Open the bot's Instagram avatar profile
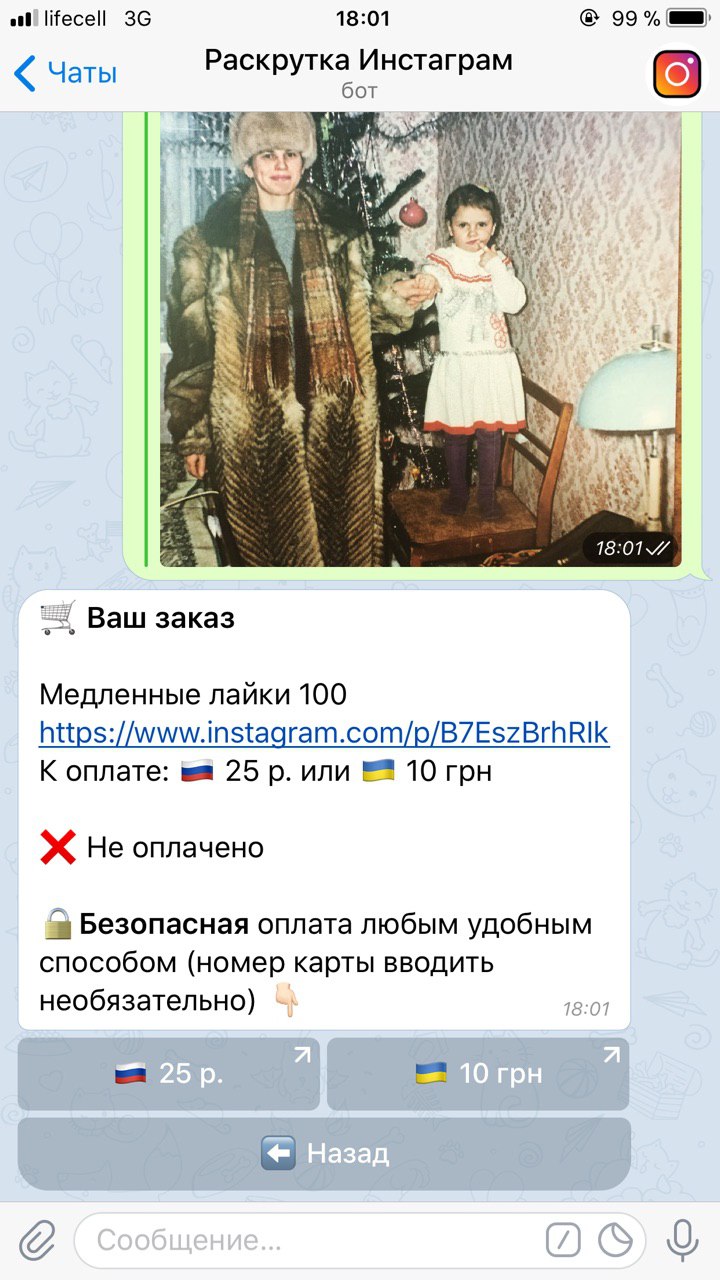Viewport: 720px width, 1280px height. click(677, 74)
